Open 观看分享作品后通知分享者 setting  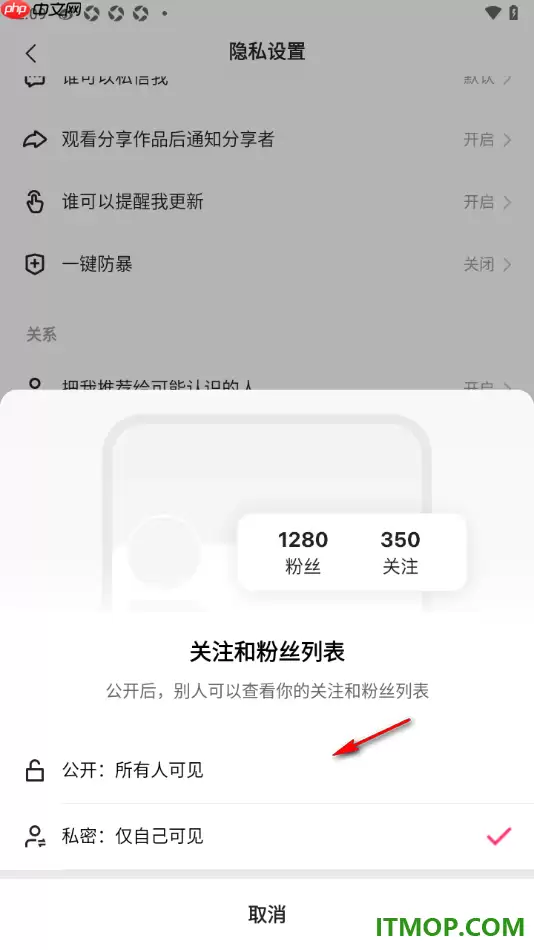pyautogui.click(x=267, y=140)
